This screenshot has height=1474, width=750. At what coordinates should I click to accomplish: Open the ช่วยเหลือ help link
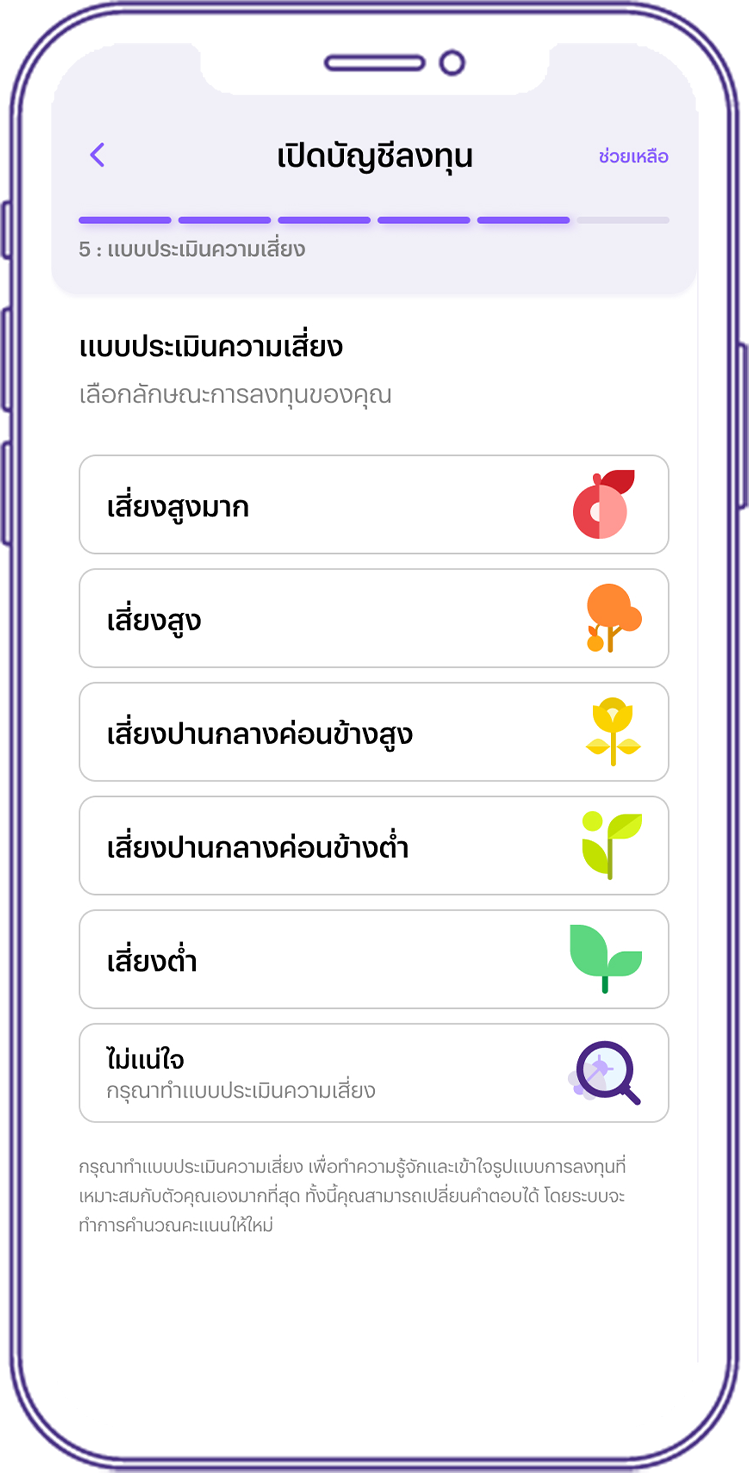point(633,156)
